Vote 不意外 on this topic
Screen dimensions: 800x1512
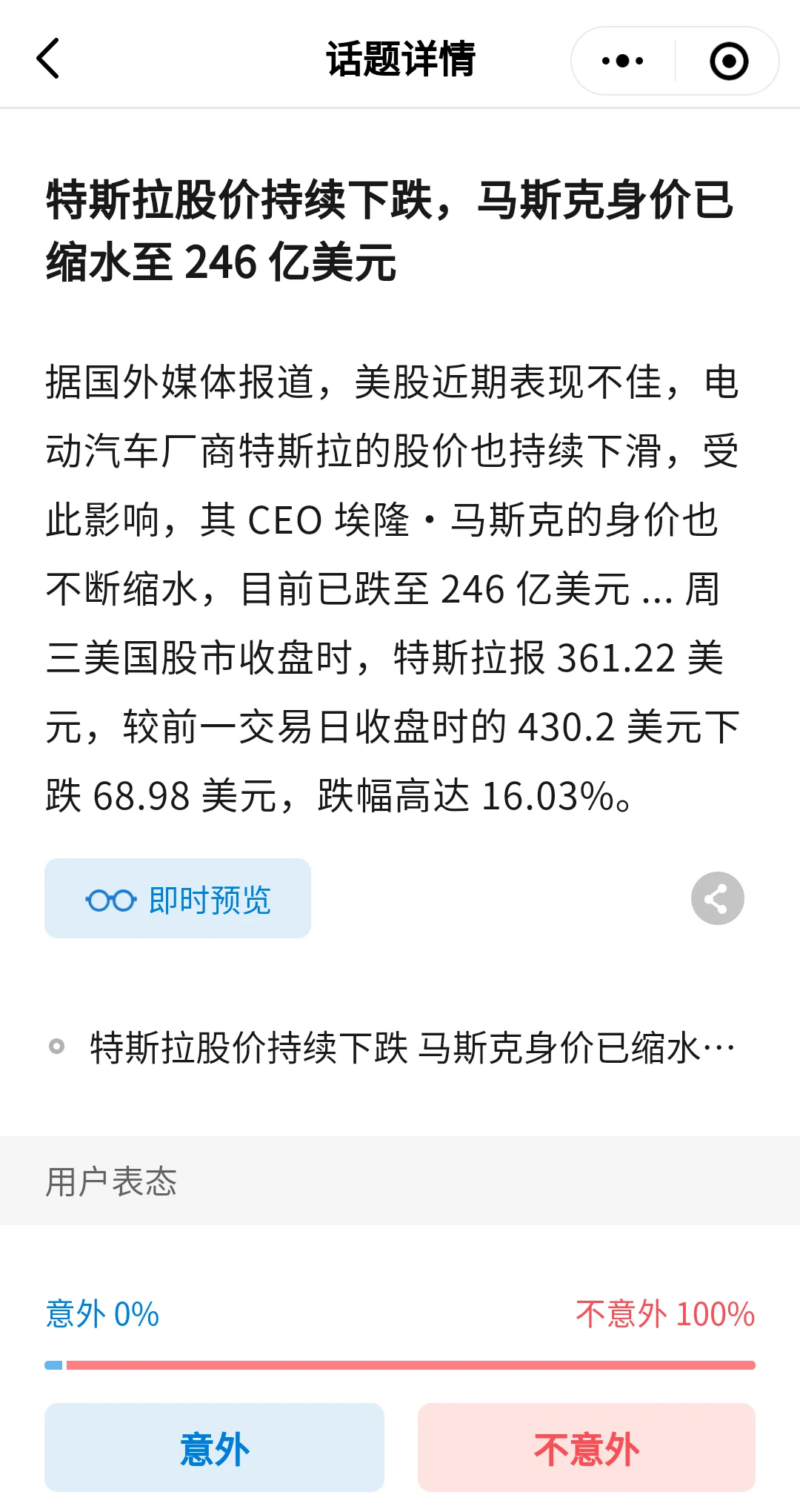[x=586, y=1448]
